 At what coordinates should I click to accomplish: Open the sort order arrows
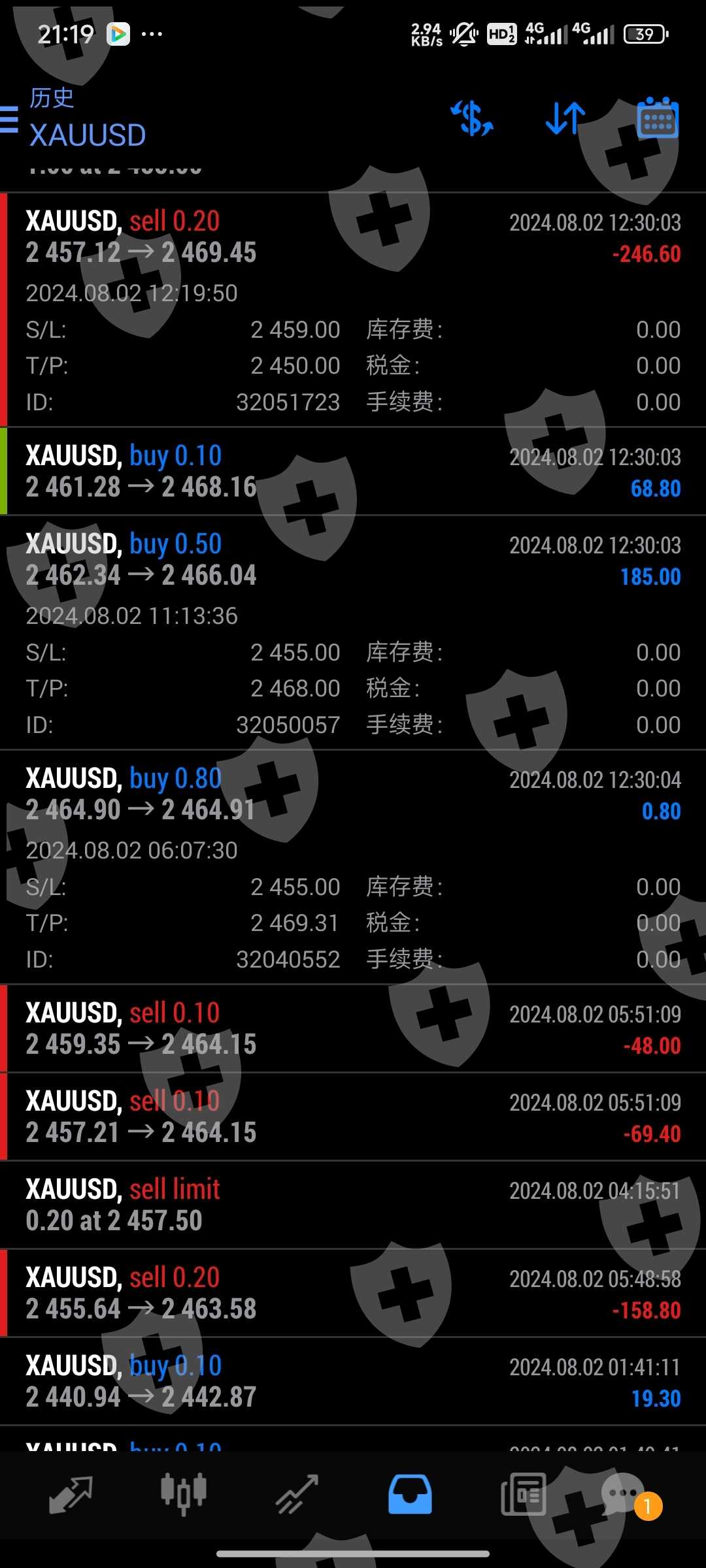click(x=565, y=119)
